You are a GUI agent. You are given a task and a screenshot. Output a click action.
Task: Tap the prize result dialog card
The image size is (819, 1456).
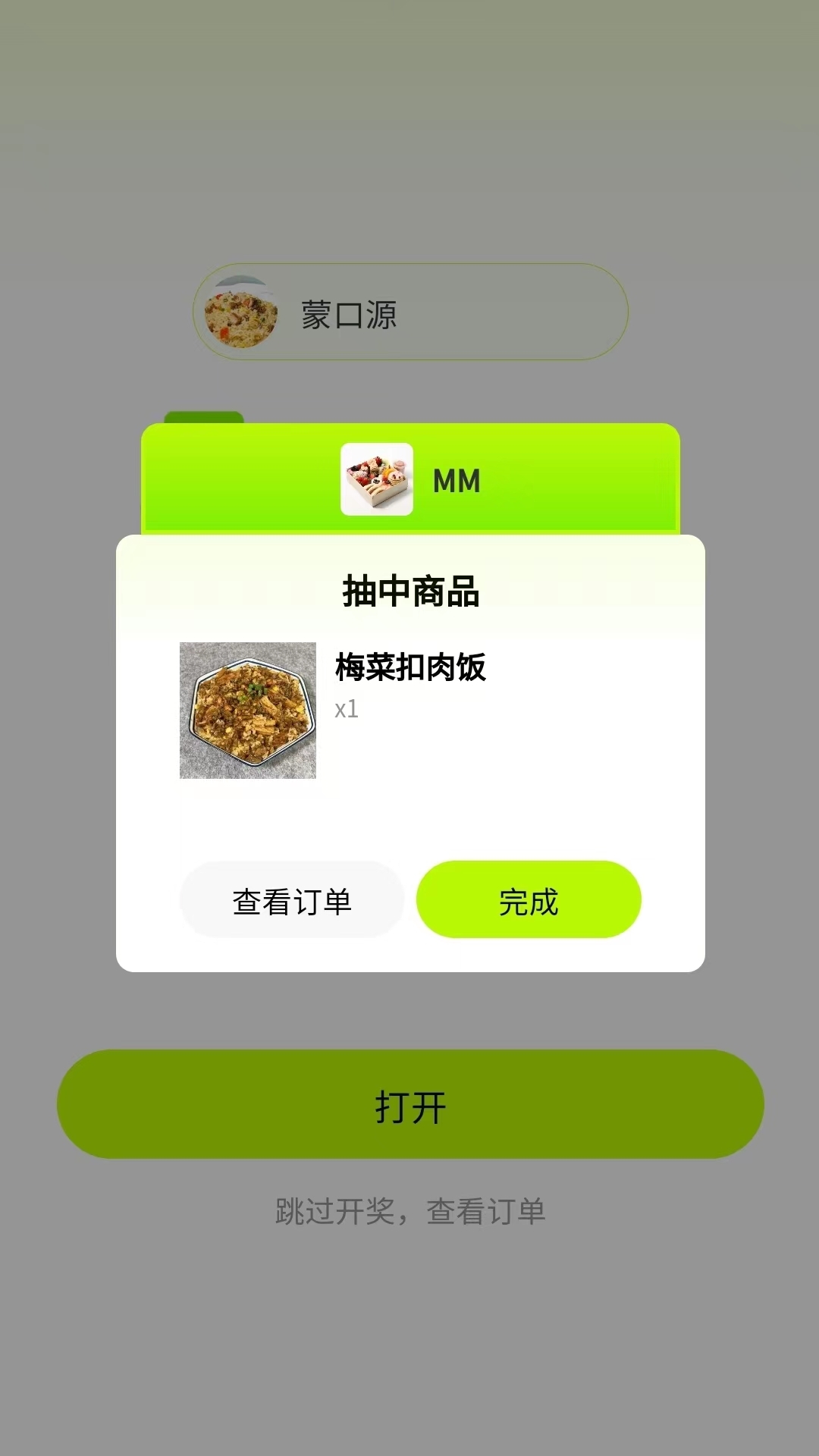(x=409, y=751)
